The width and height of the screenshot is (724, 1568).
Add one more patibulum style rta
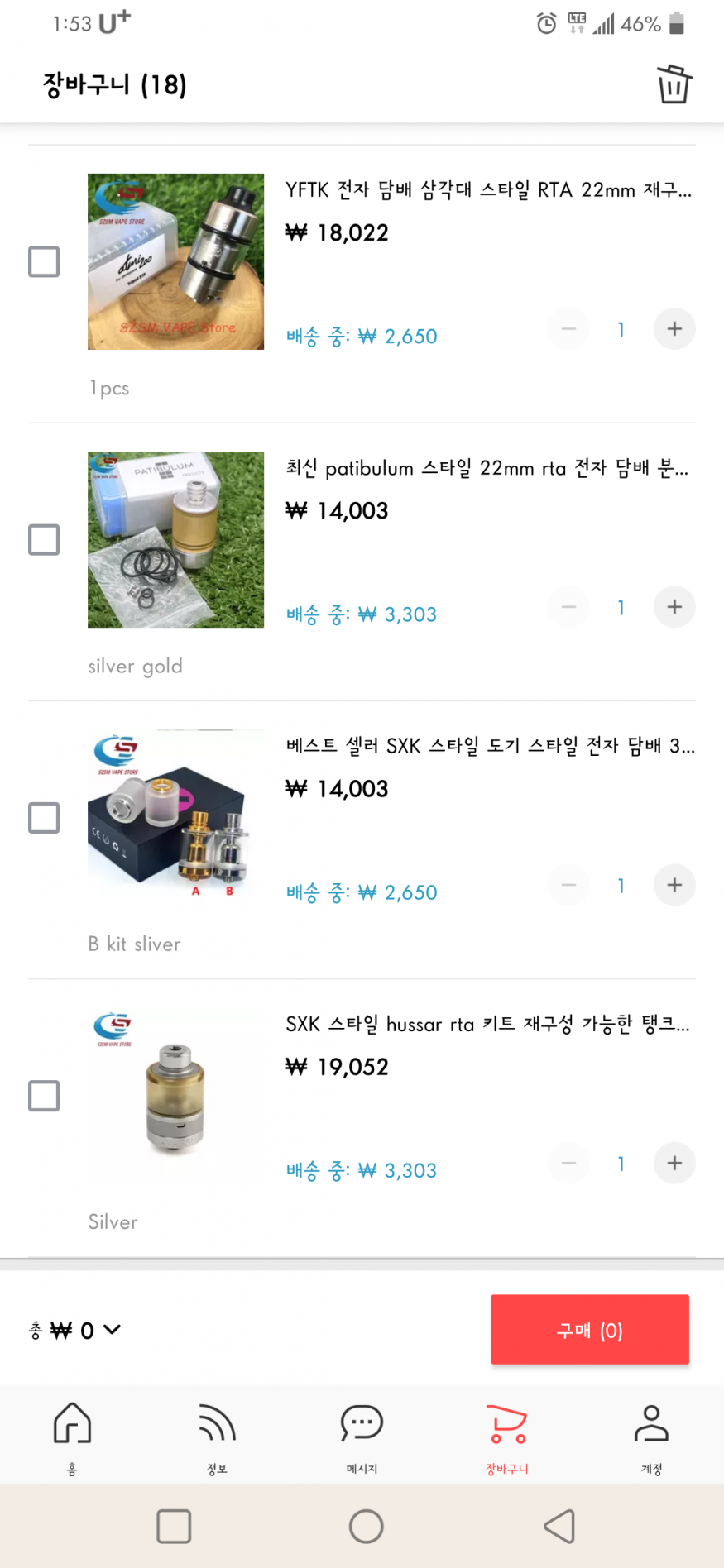click(674, 607)
